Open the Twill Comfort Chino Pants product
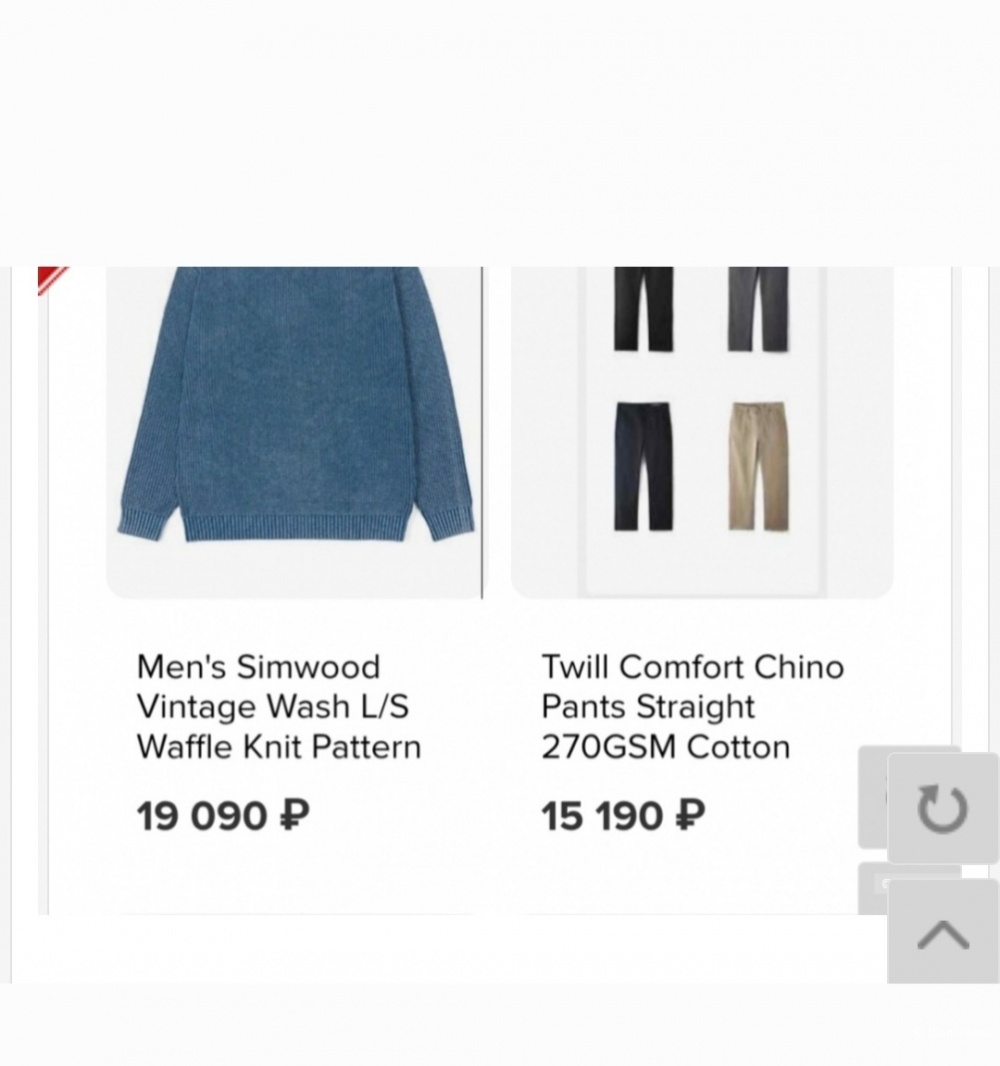 (692, 706)
